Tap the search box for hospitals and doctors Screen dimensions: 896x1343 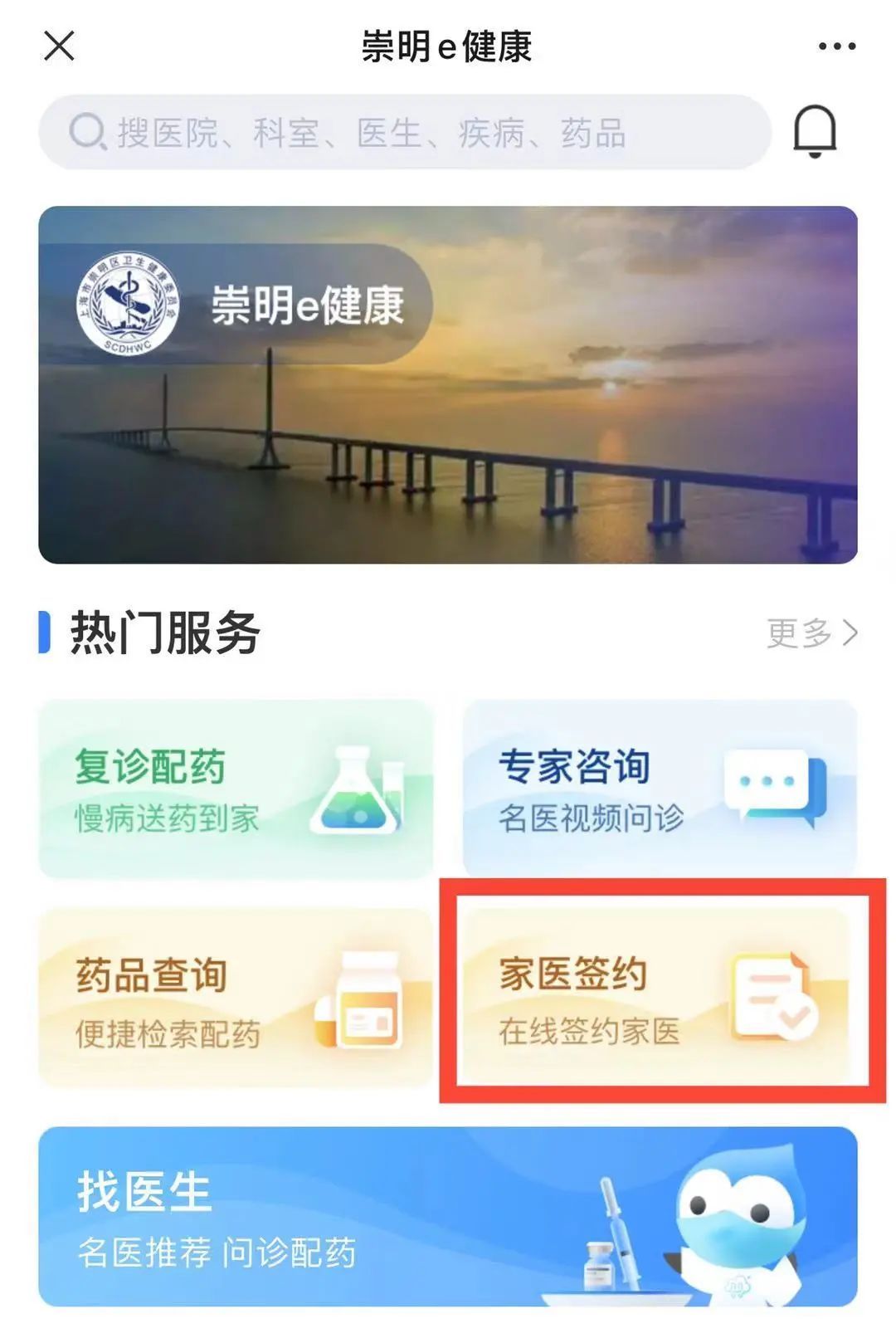405,133
